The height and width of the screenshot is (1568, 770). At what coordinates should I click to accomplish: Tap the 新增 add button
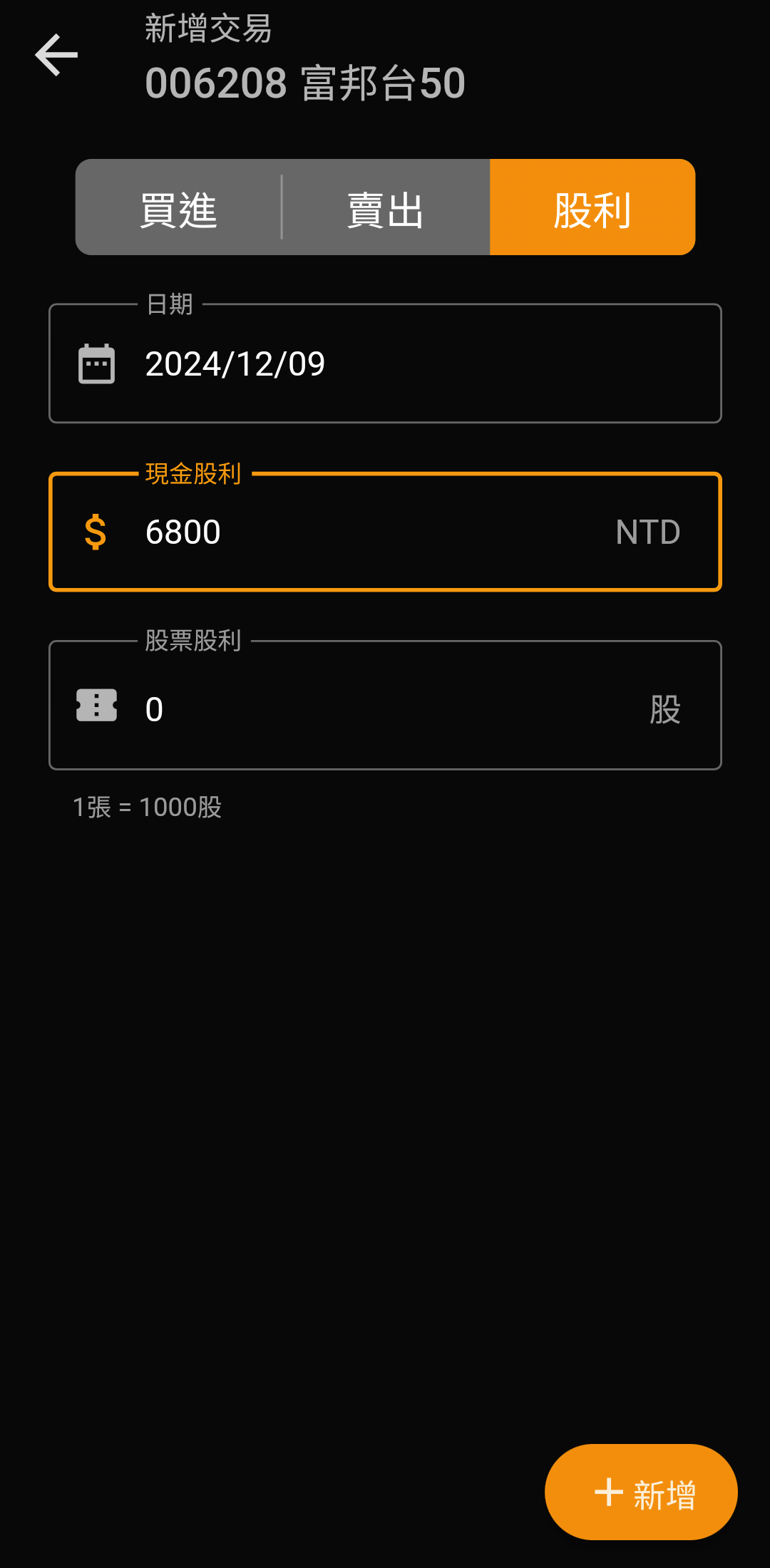coord(641,1492)
